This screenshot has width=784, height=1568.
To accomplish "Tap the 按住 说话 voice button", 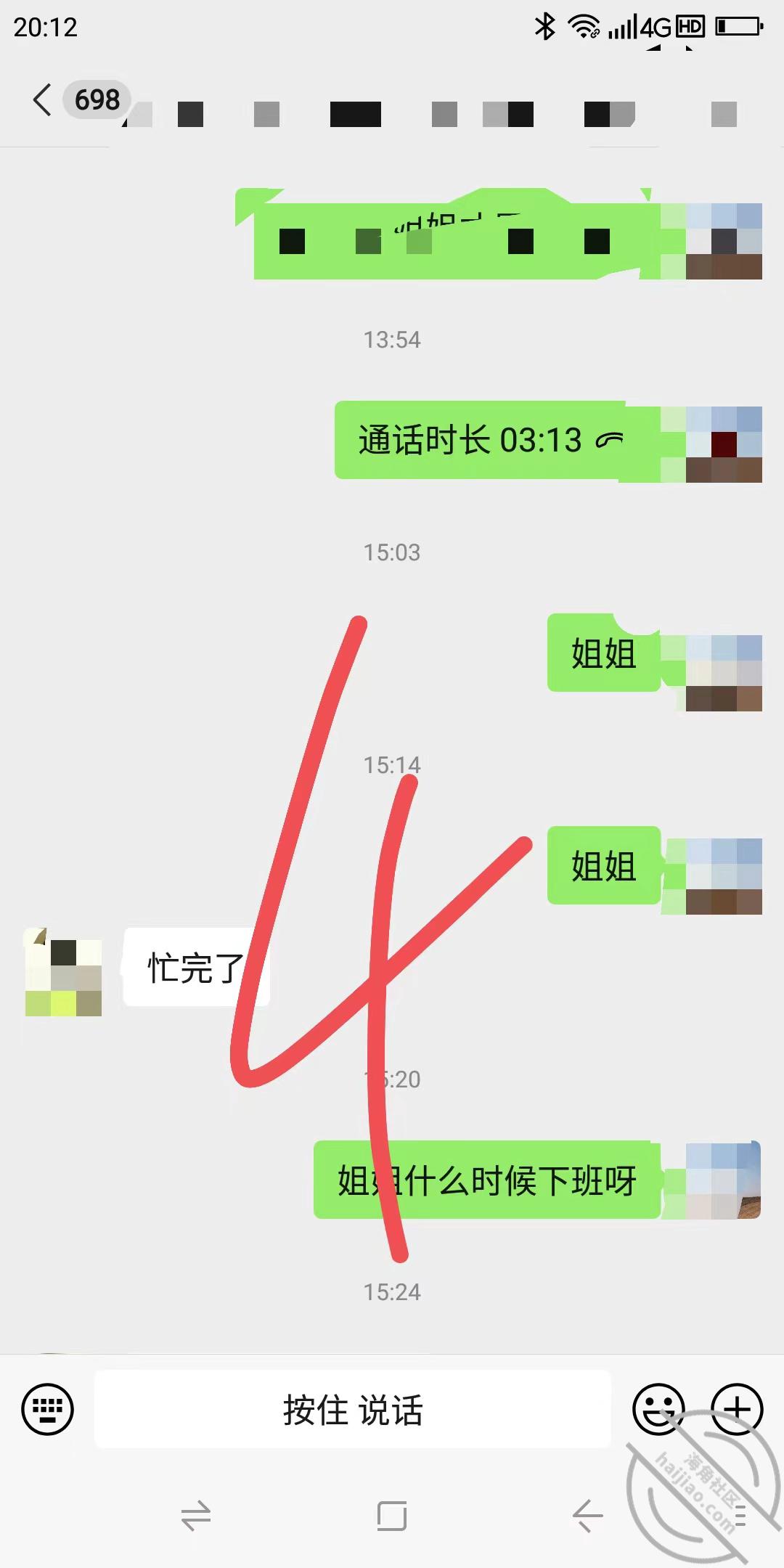I will [x=353, y=1409].
